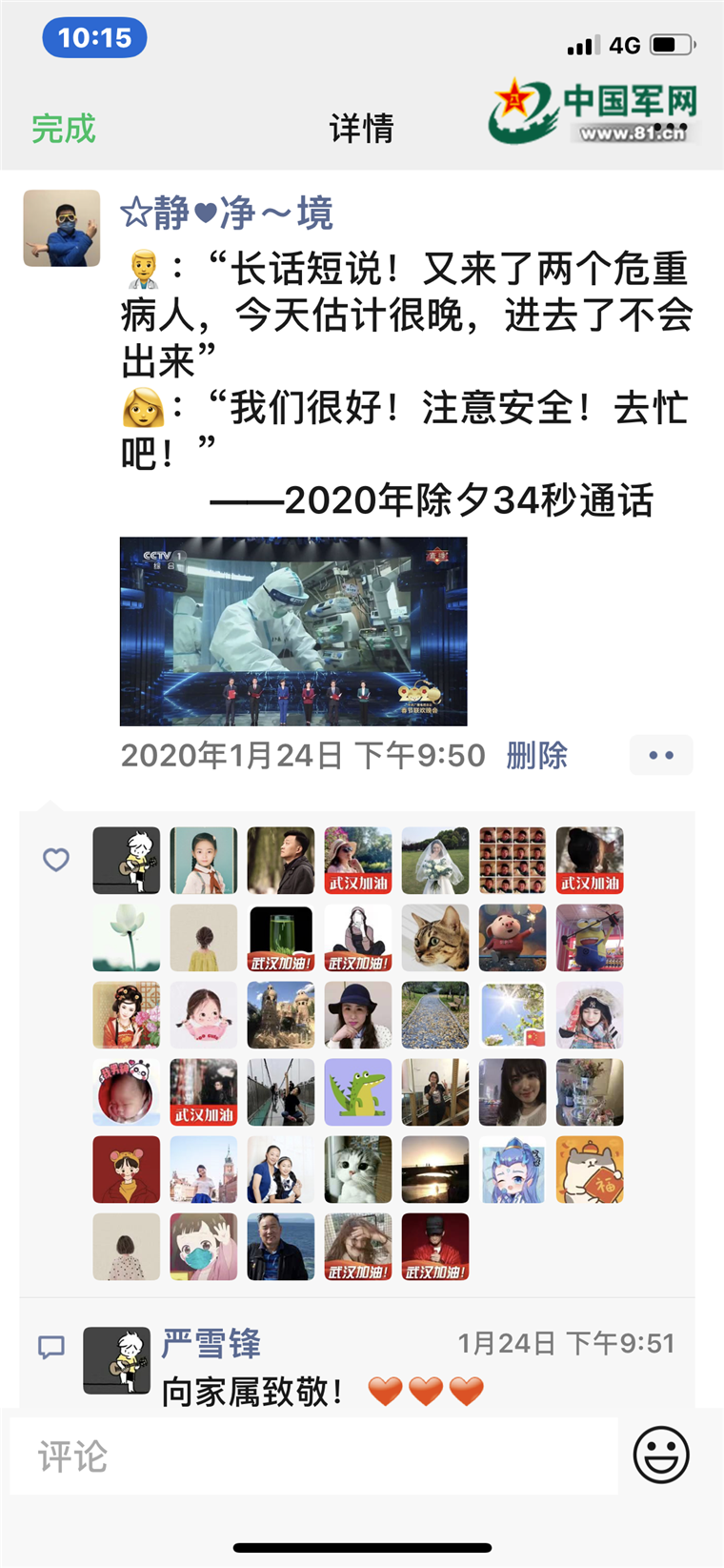Screen dimensions: 724x1568
Task: Open the cat photo liker's avatar
Action: pyautogui.click(x=435, y=938)
